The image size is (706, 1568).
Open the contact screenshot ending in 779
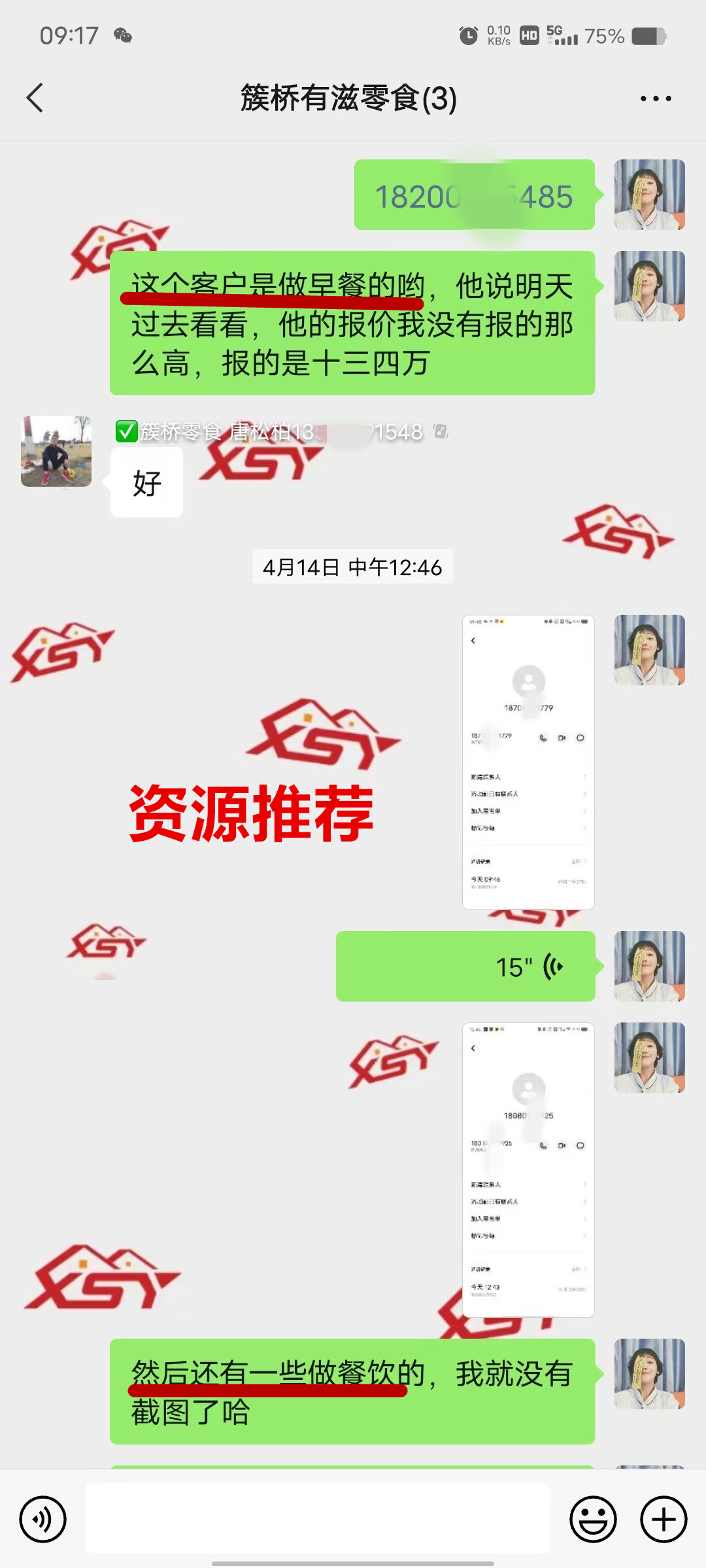tap(528, 762)
